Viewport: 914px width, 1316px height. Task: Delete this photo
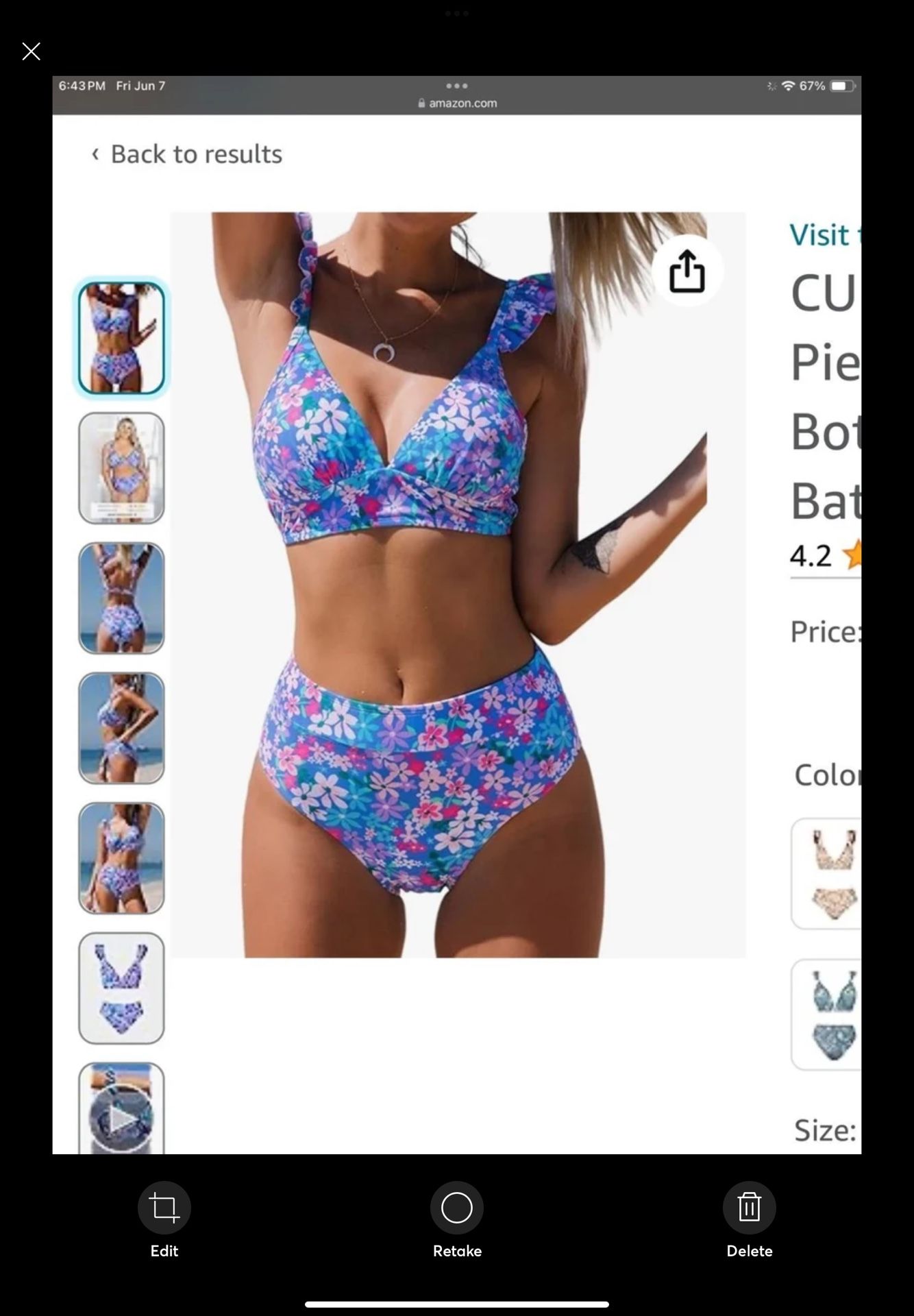[x=749, y=1208]
